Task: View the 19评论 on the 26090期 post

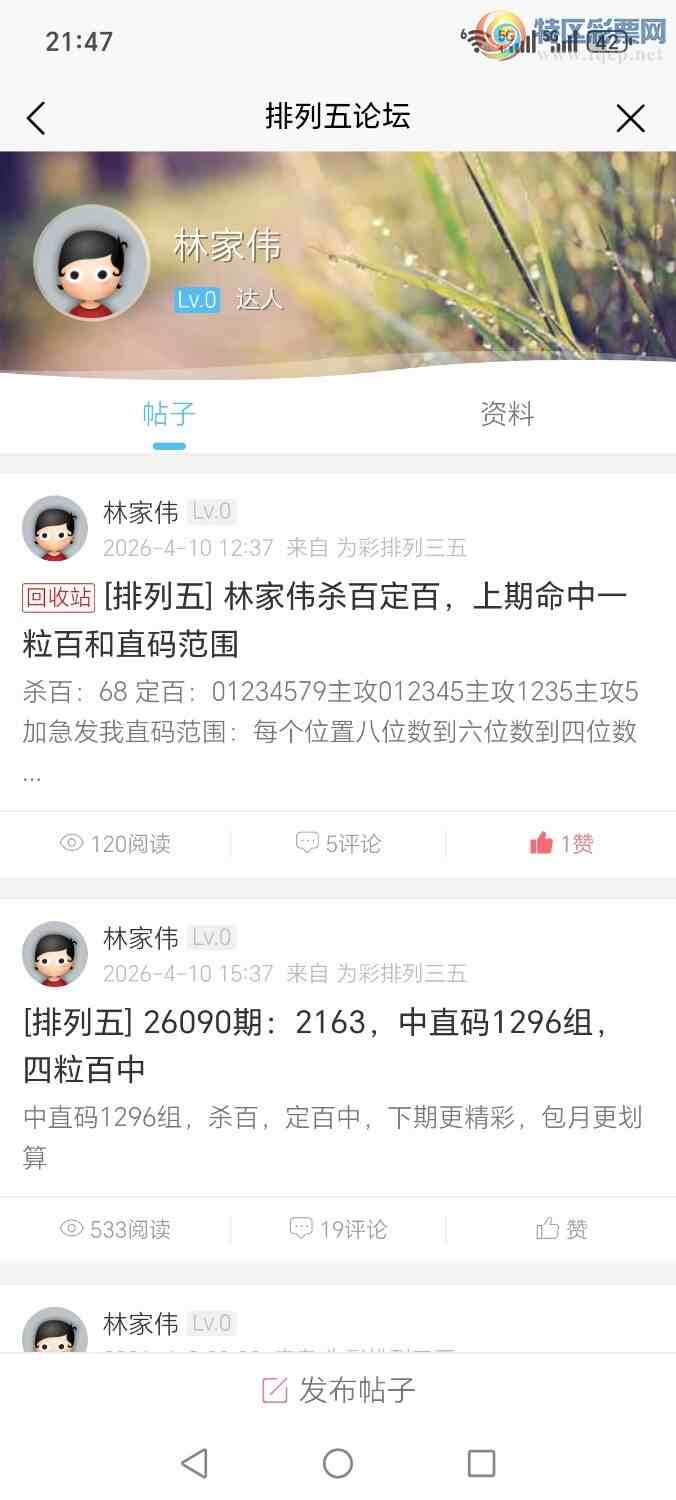Action: click(339, 1229)
